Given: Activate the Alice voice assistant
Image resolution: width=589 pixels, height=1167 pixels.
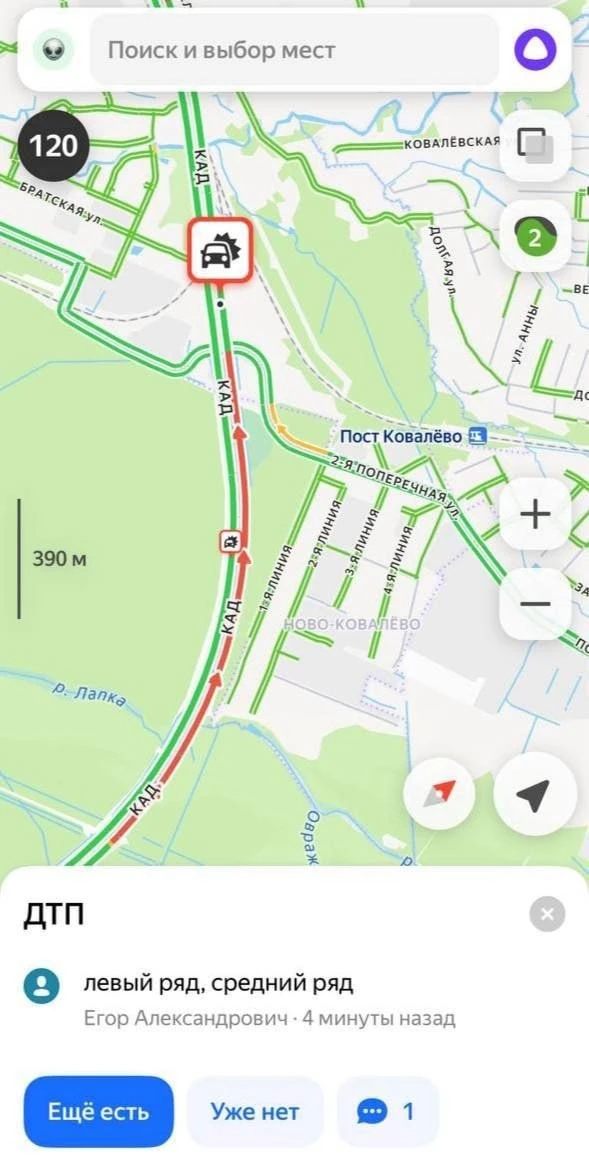Looking at the screenshot, I should coord(535,50).
